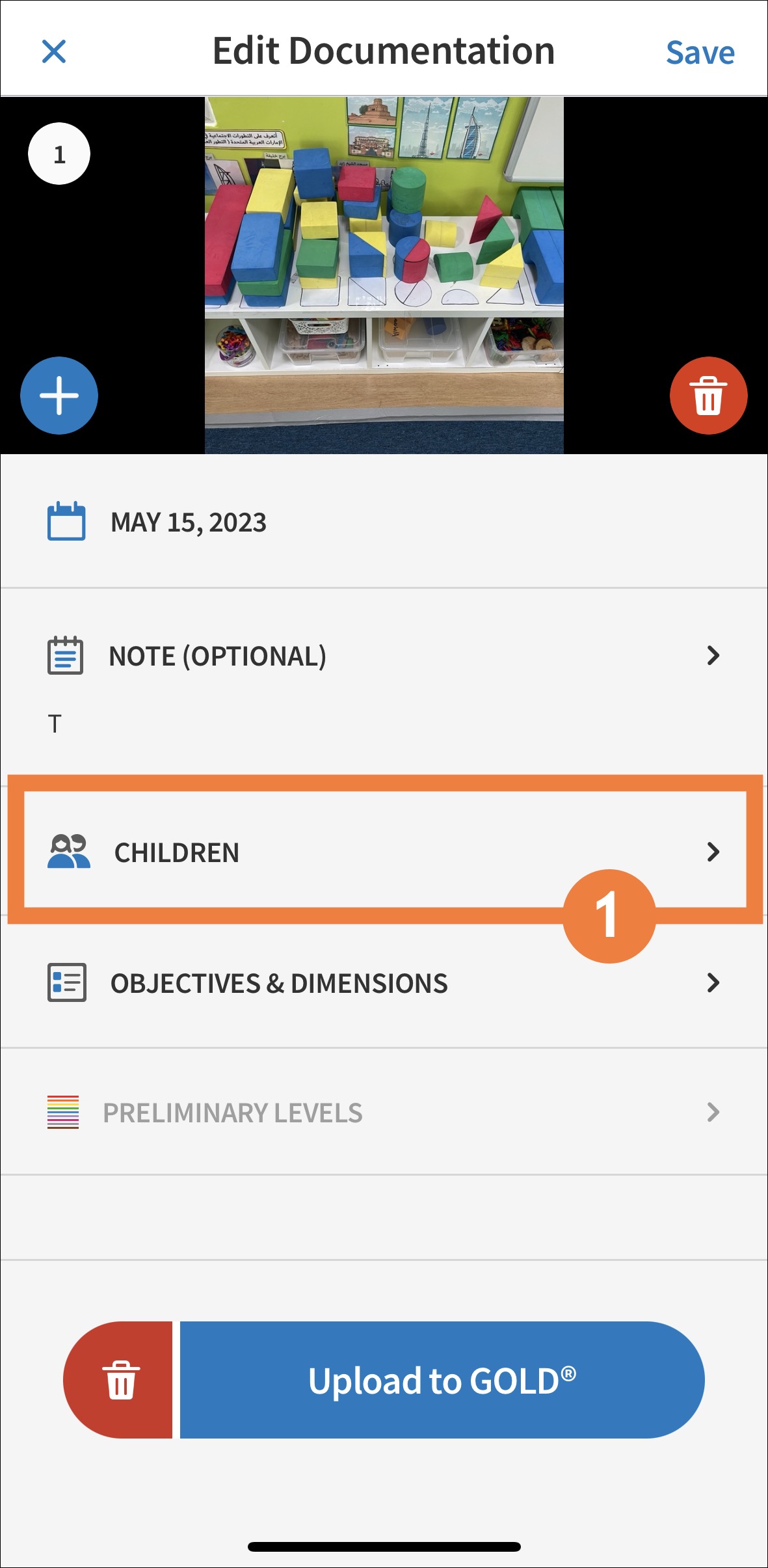Delete the current photo with the trash icon
Screen dimensions: 768x1568
point(708,395)
